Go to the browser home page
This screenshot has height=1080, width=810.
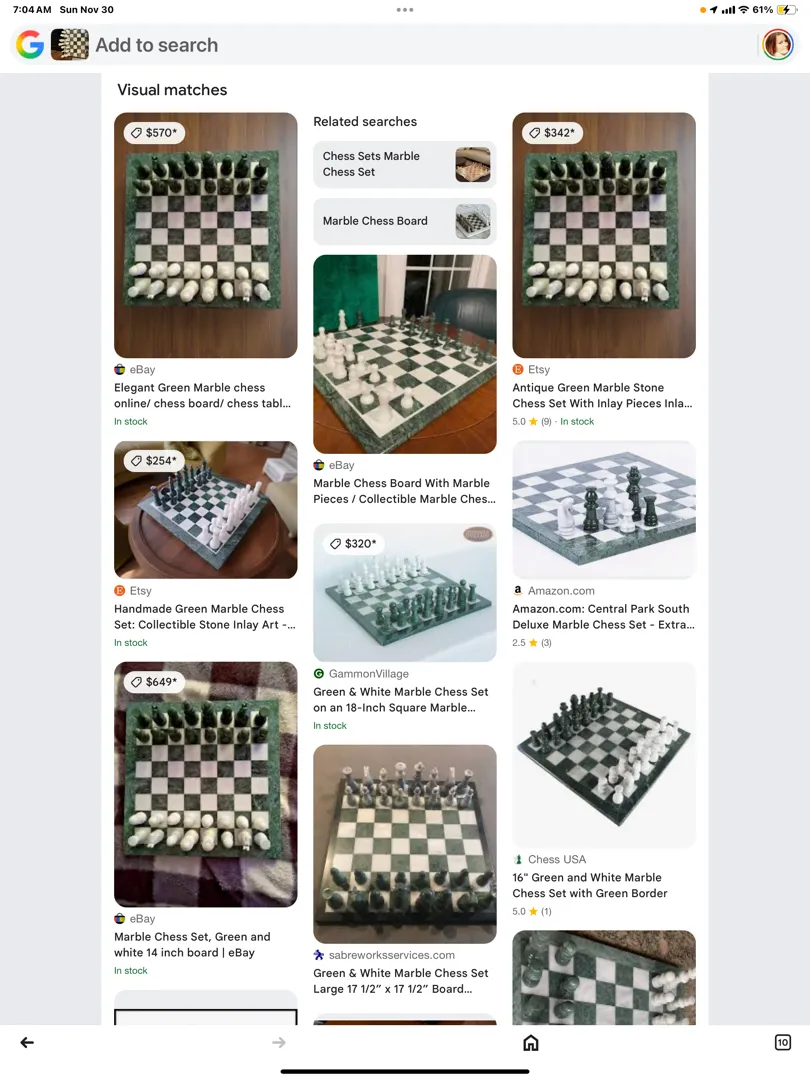point(531,1042)
